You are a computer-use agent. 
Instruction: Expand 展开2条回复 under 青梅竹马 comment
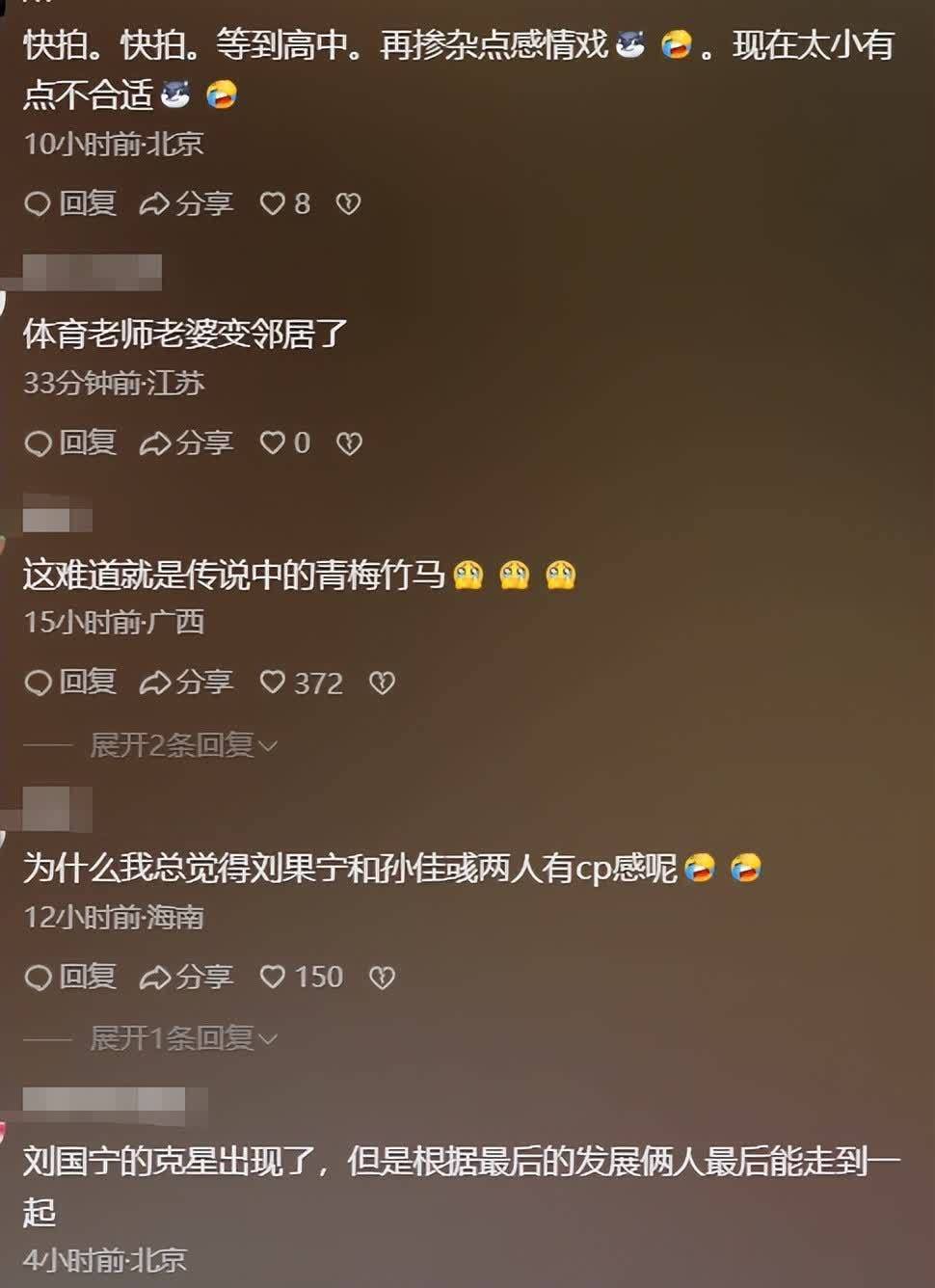pyautogui.click(x=183, y=744)
